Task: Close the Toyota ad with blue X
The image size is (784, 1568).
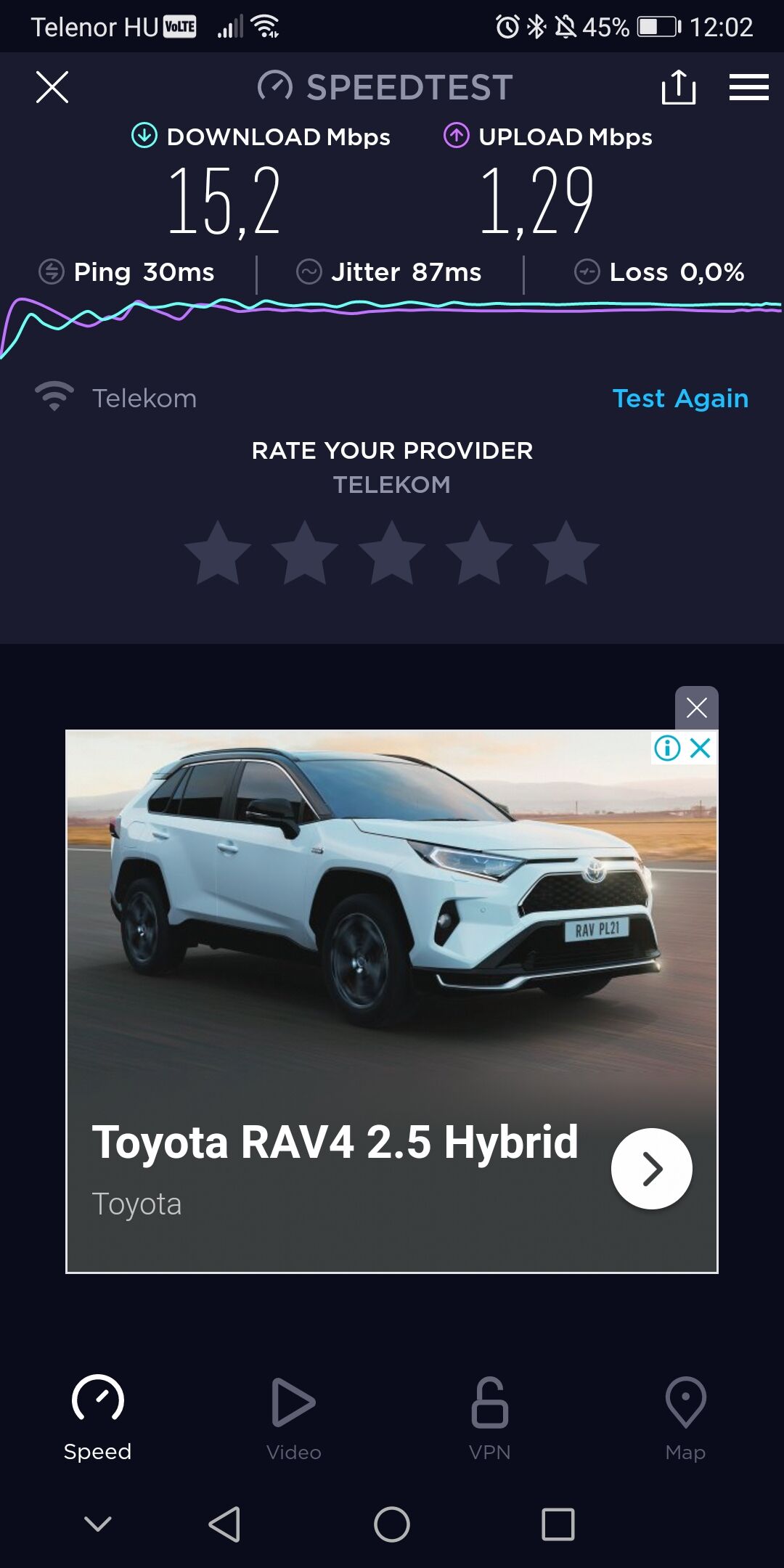Action: 701,748
